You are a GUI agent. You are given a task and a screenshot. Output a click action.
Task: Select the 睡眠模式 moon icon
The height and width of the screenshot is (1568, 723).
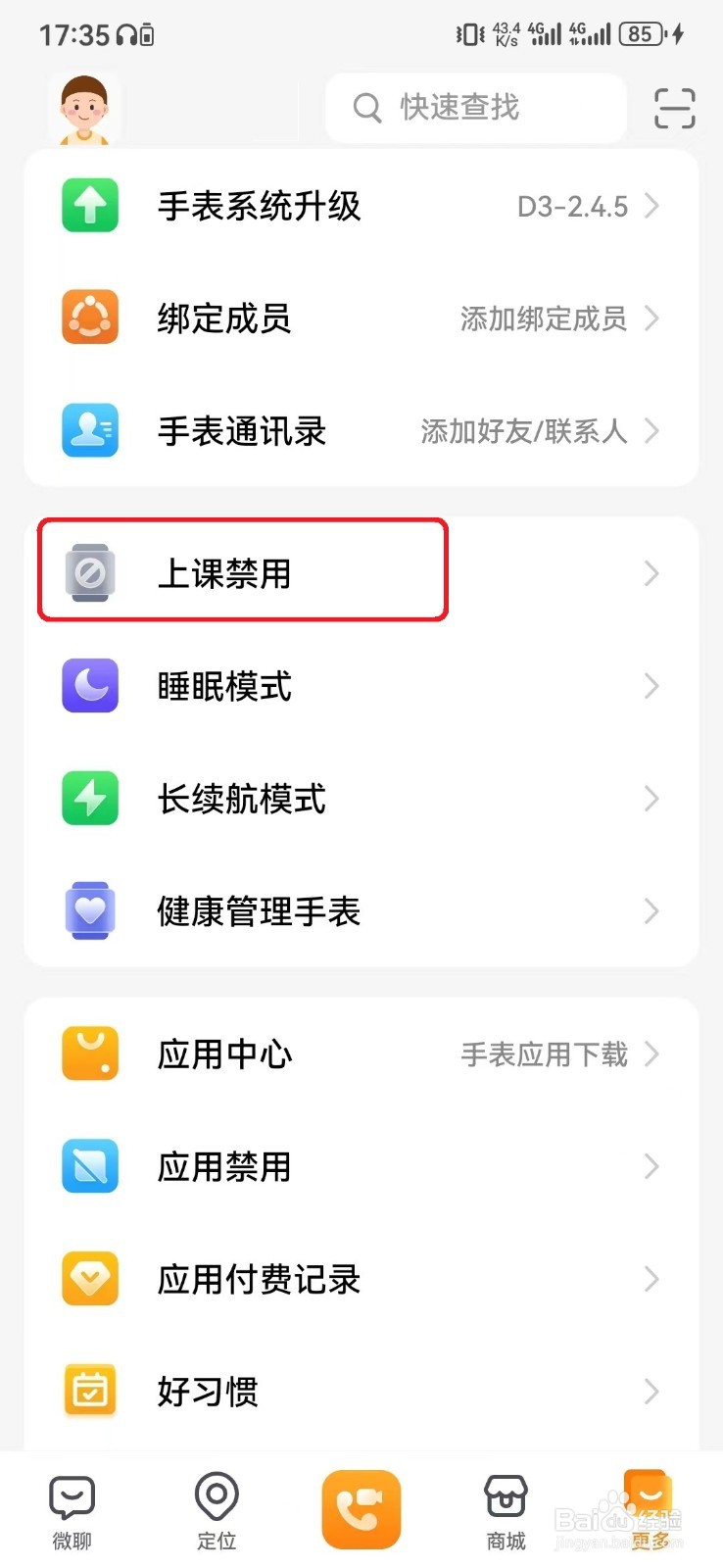[x=89, y=686]
